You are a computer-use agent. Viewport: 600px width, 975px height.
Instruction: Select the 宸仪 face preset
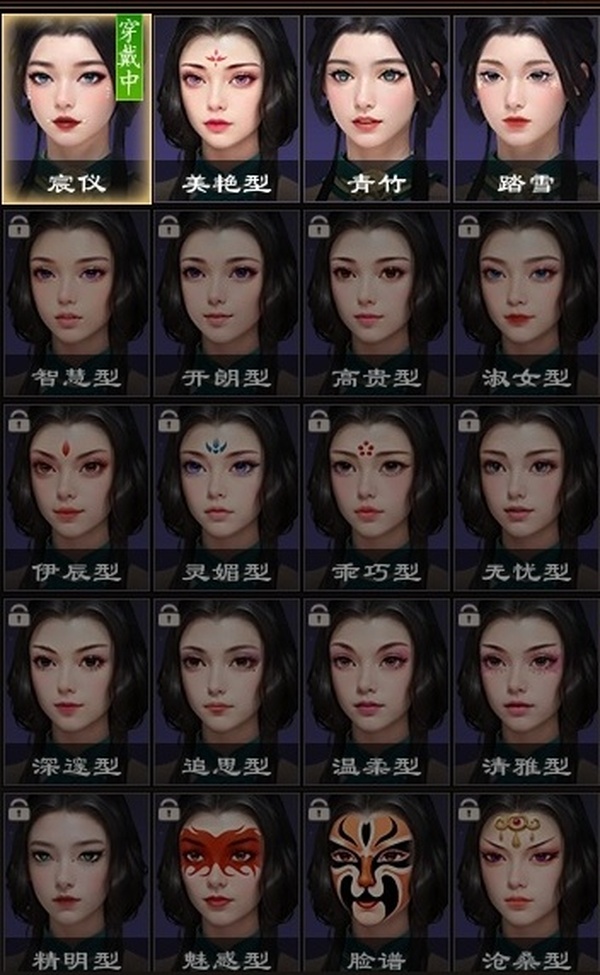coord(77,108)
